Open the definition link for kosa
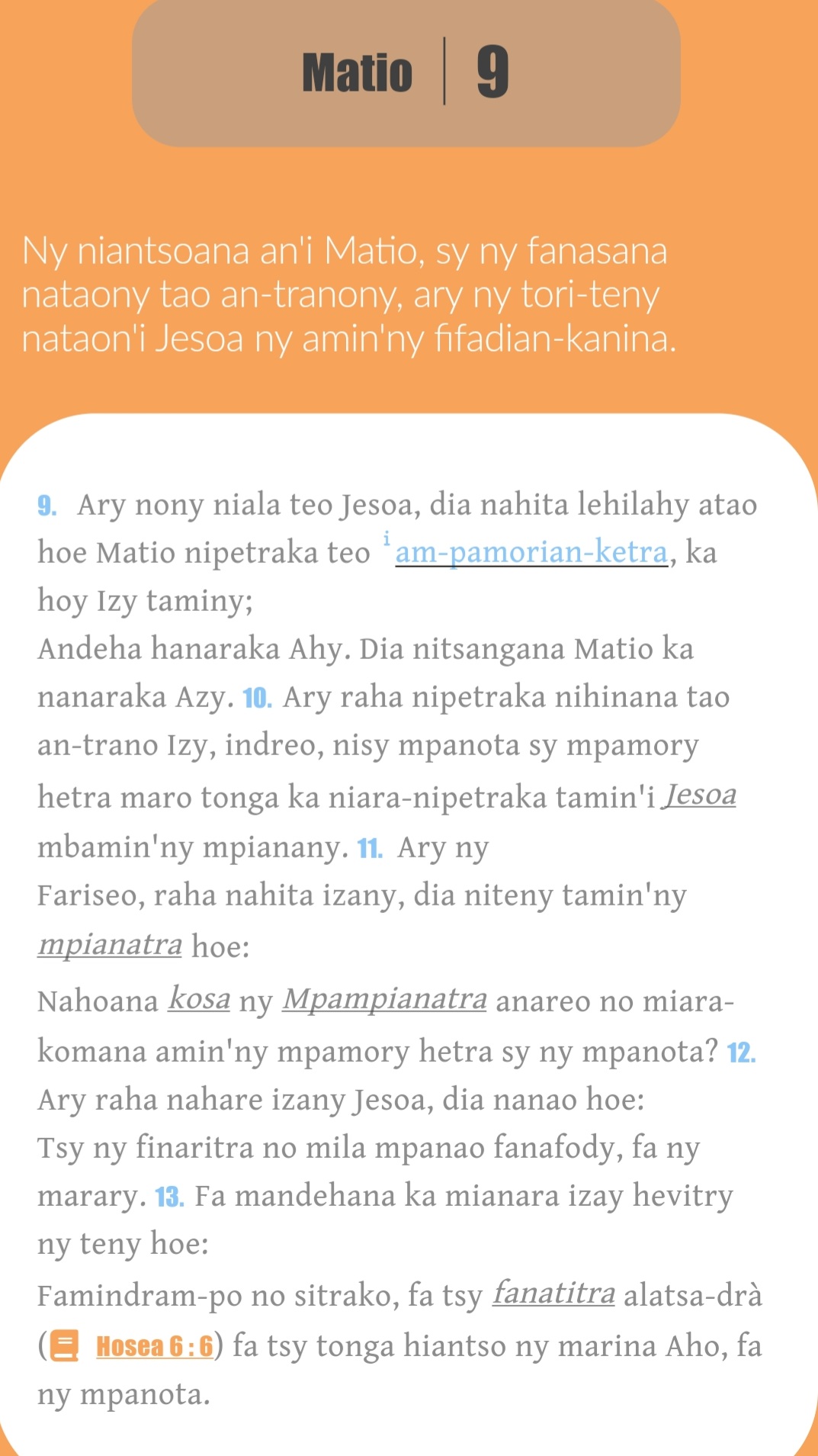This screenshot has height=1456, width=818. pos(199,998)
